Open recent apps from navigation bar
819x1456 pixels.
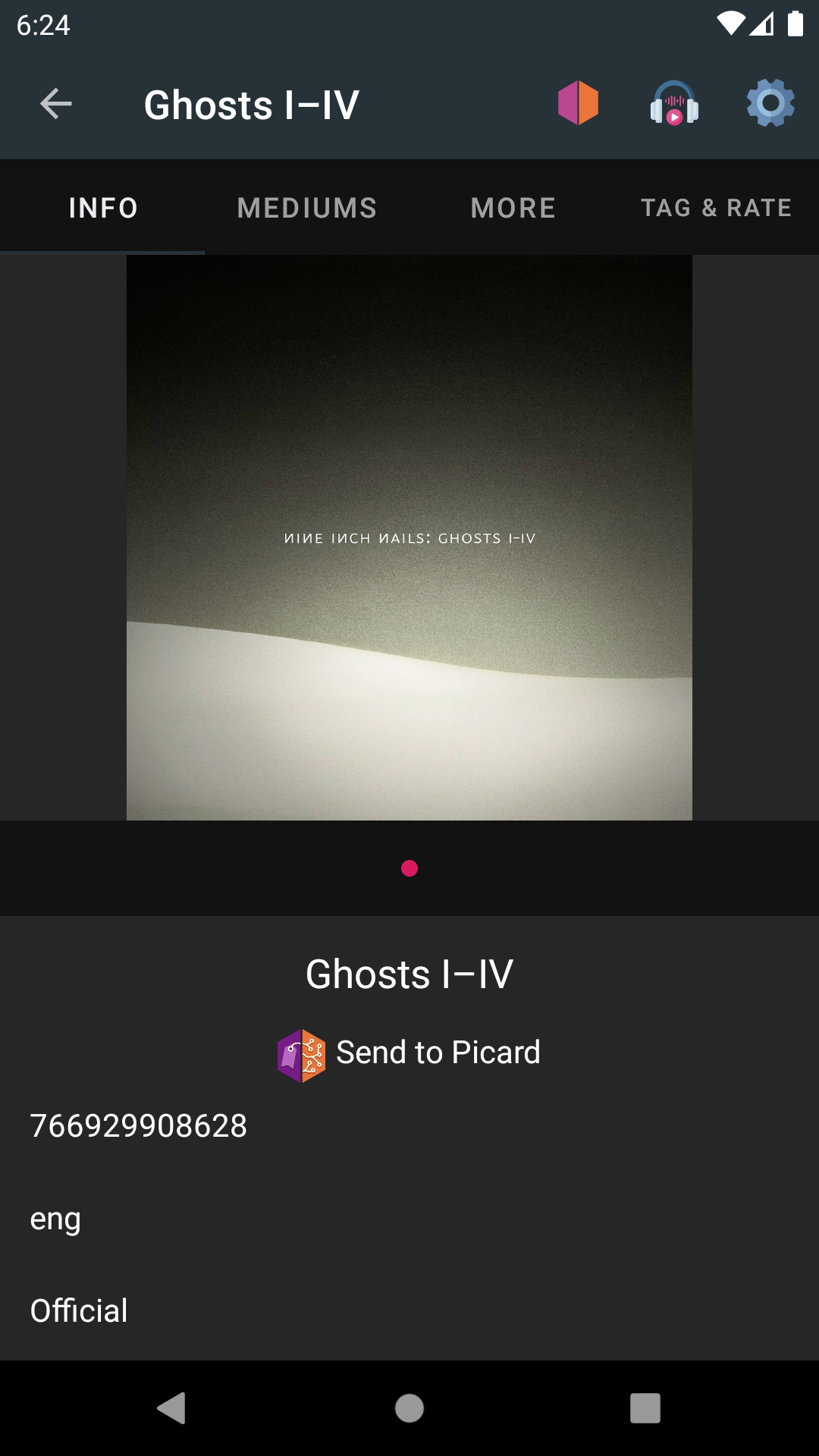645,1409
